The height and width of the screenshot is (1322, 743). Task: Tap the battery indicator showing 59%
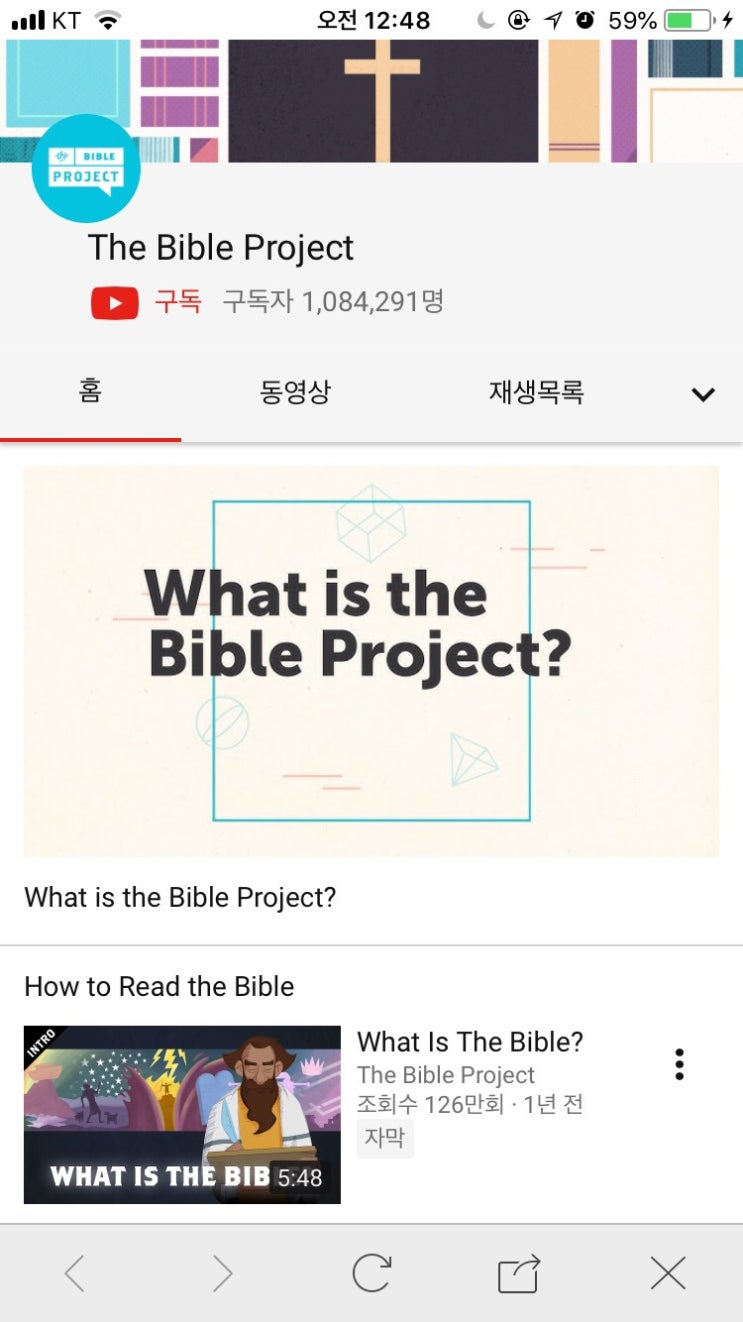click(668, 17)
